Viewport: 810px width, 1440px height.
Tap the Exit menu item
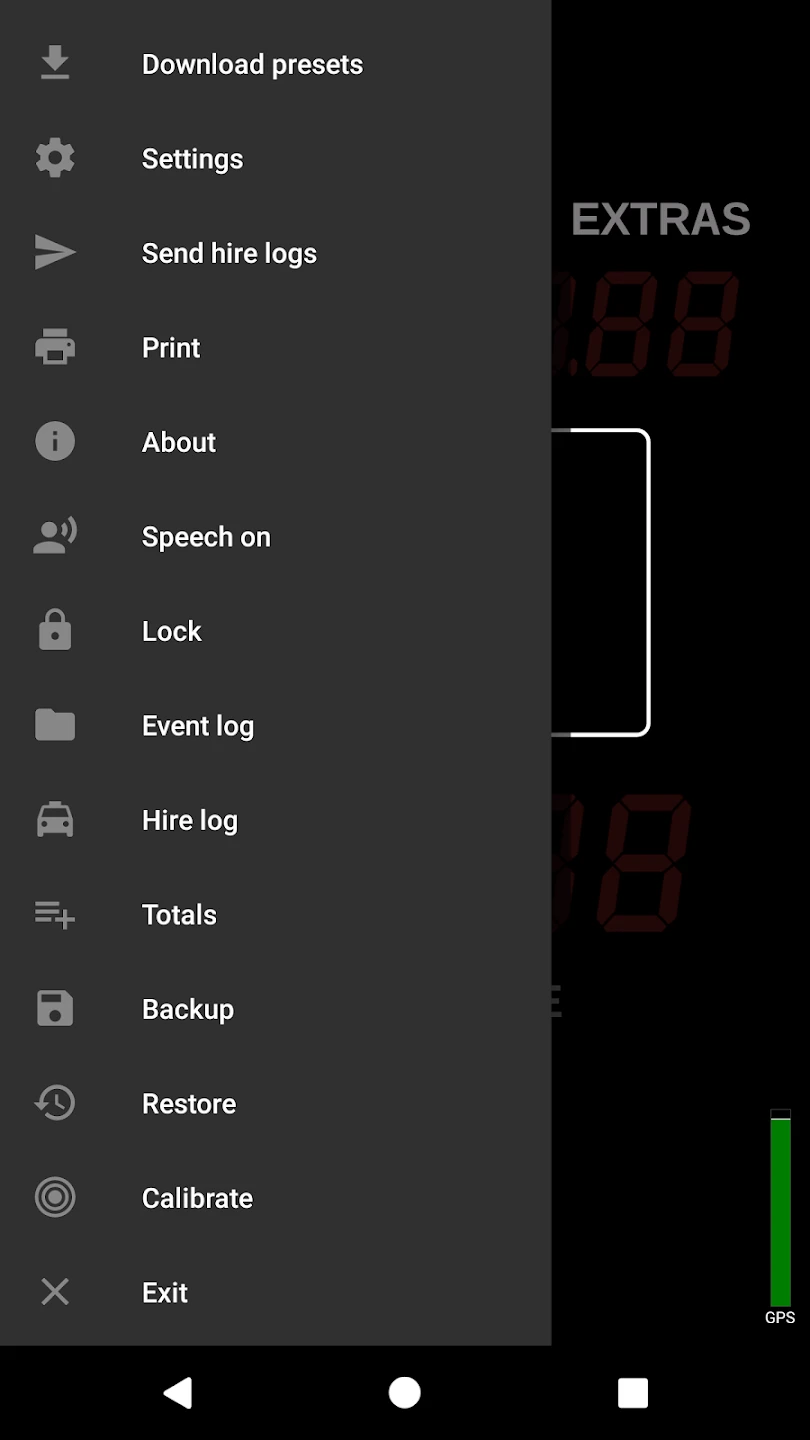point(165,1293)
